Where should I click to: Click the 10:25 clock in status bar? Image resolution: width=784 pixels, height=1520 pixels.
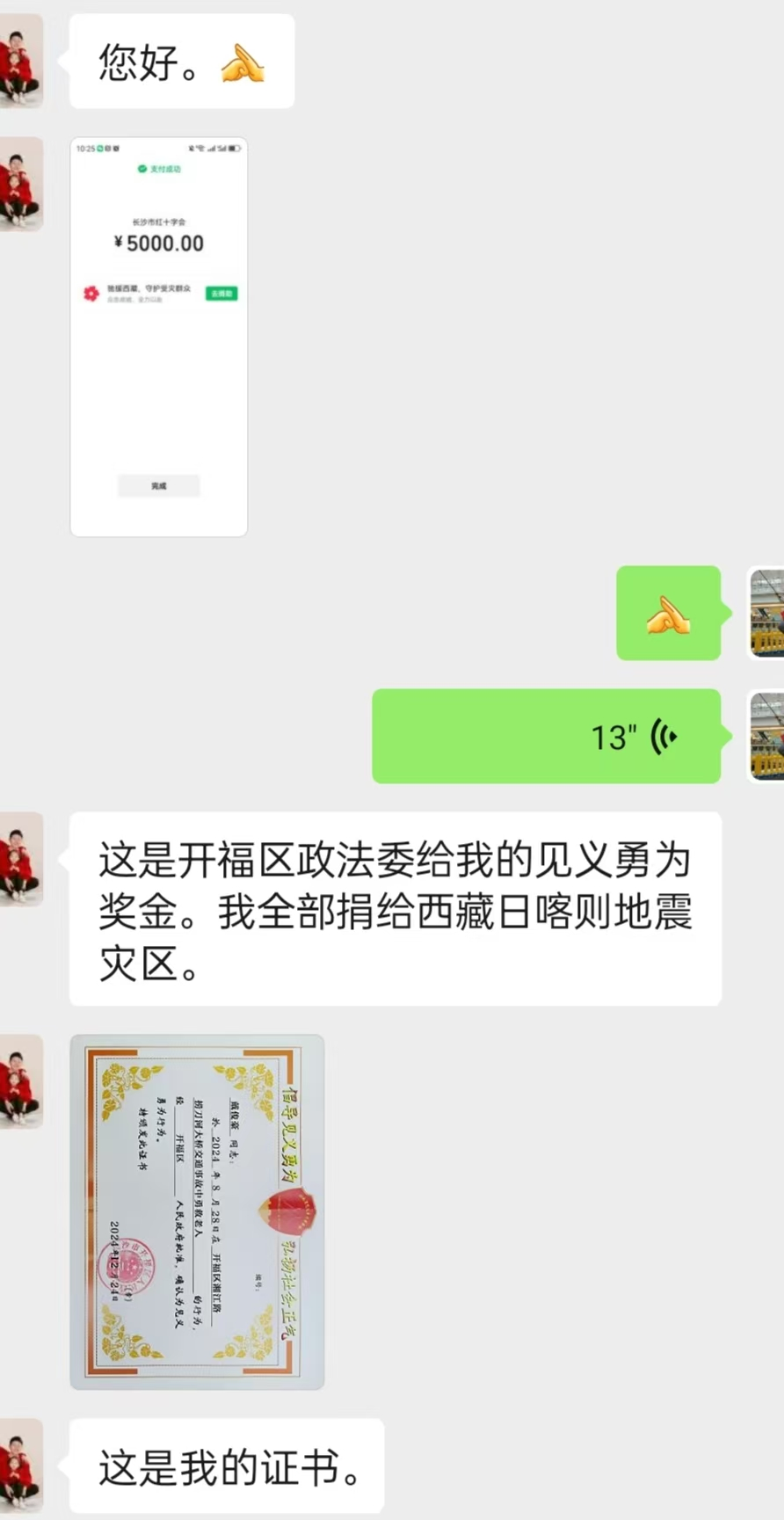[84, 149]
